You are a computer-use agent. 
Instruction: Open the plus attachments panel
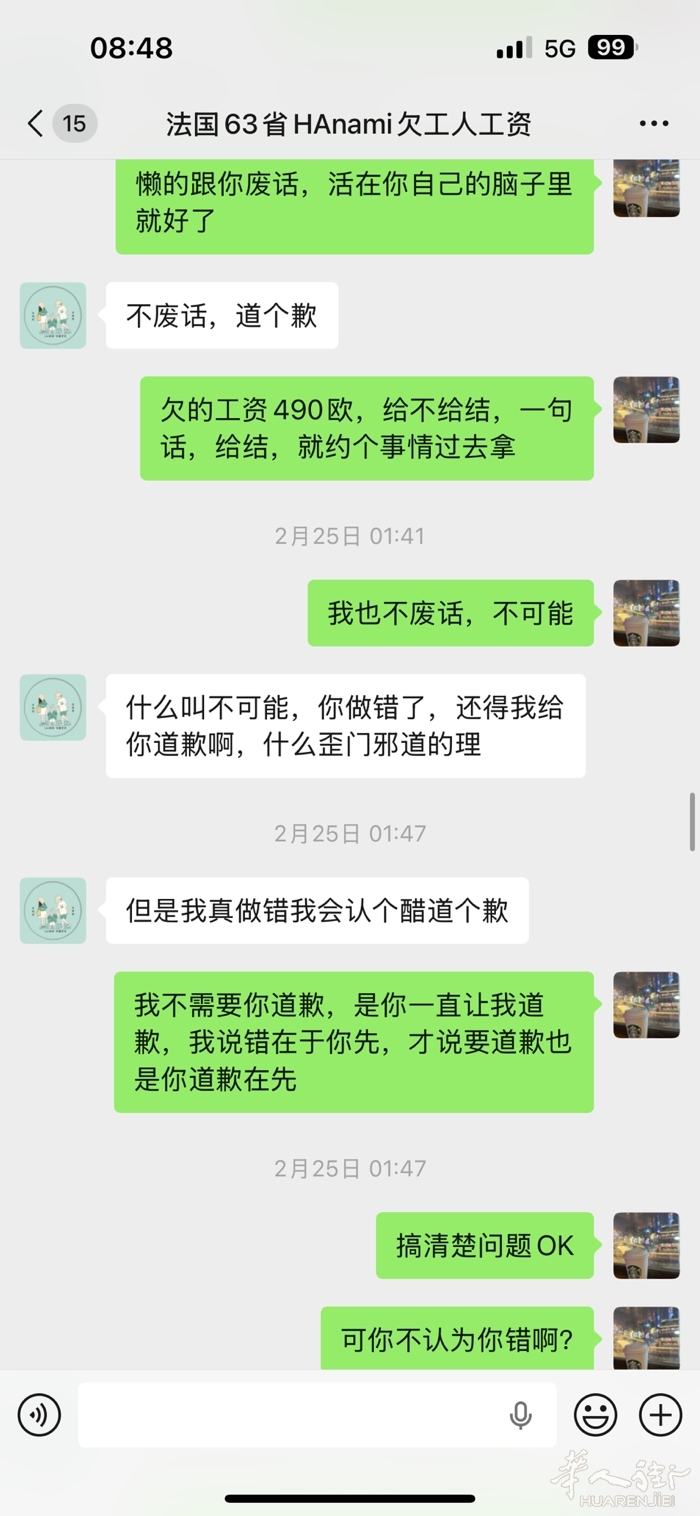tap(660, 1415)
